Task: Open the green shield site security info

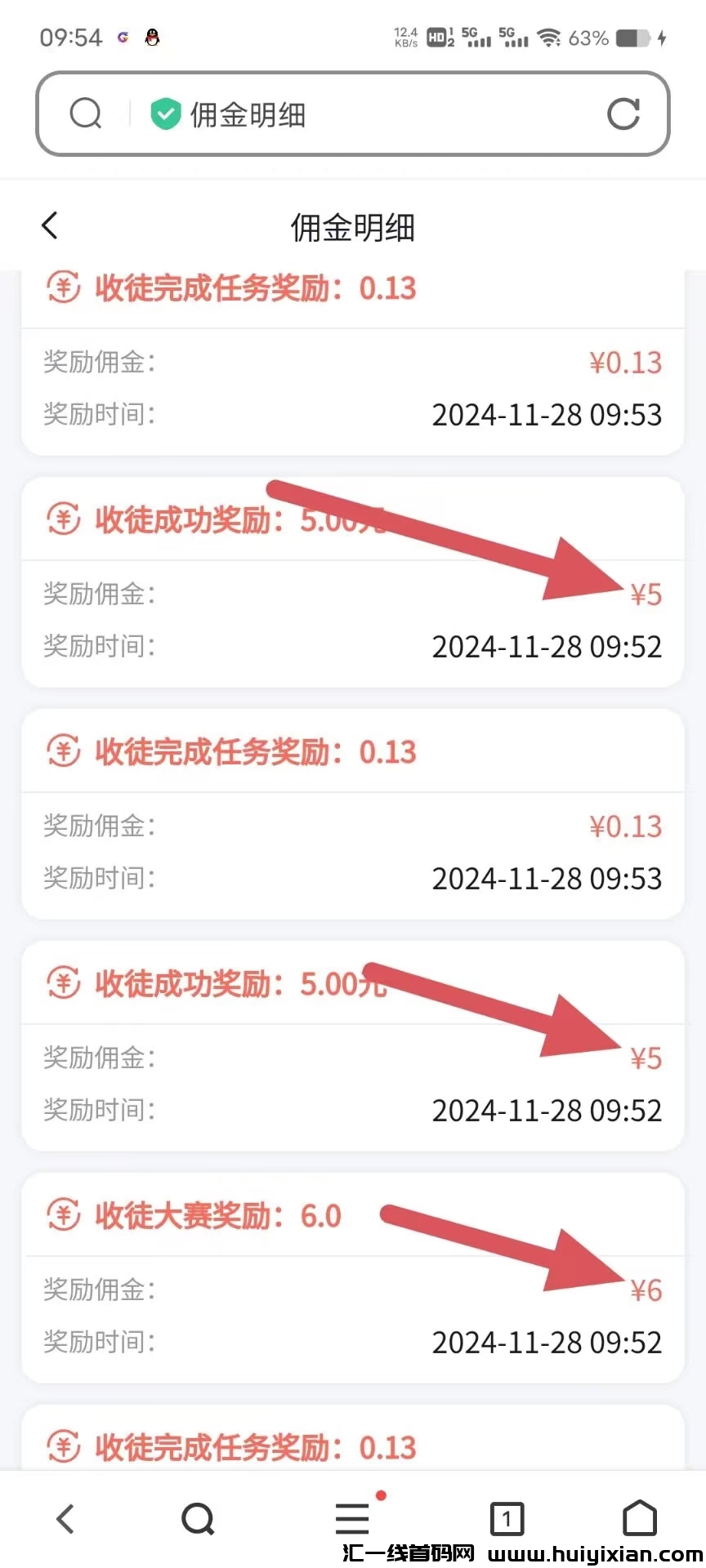Action: tap(165, 114)
